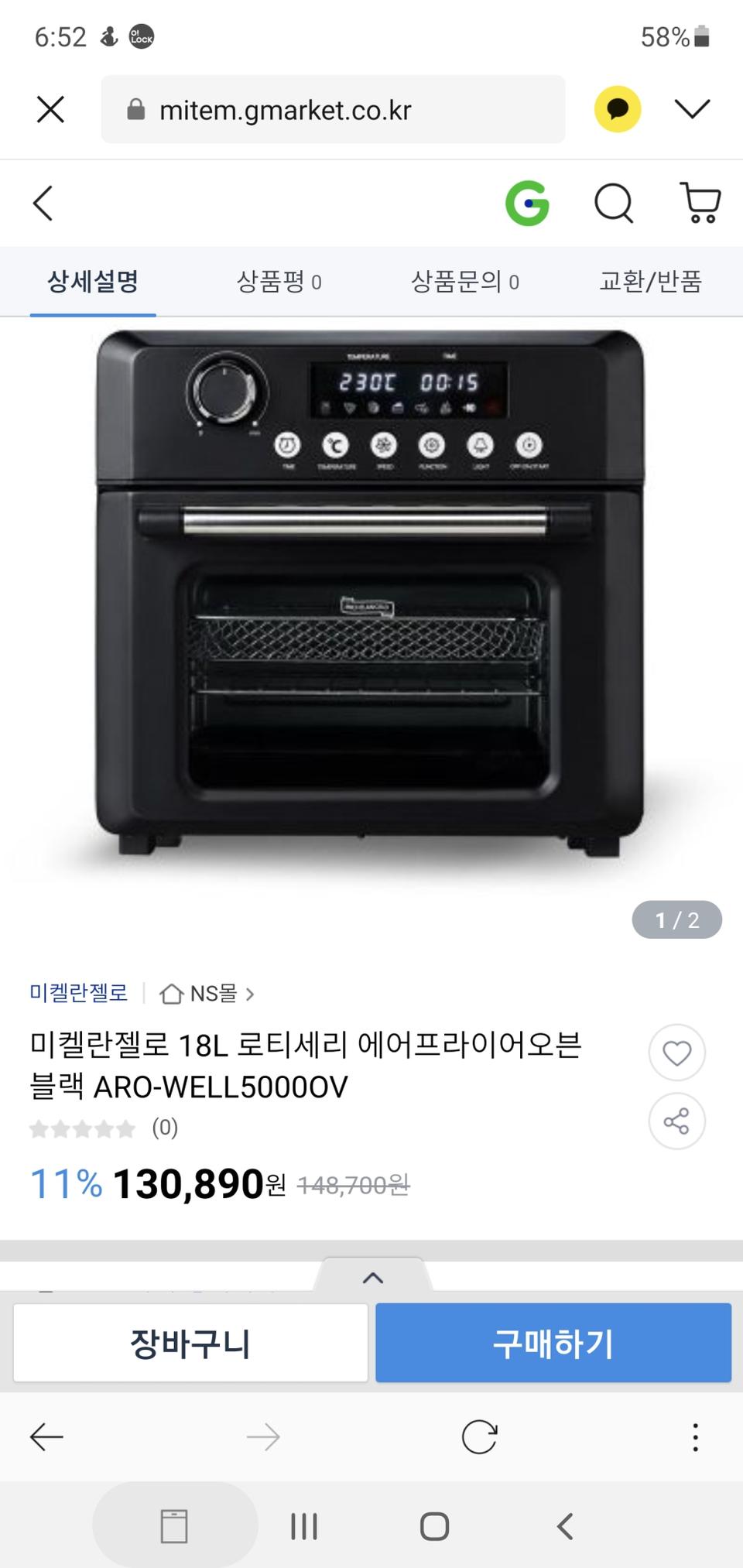
Task: Tap the star rating to rate product
Action: pos(83,1128)
